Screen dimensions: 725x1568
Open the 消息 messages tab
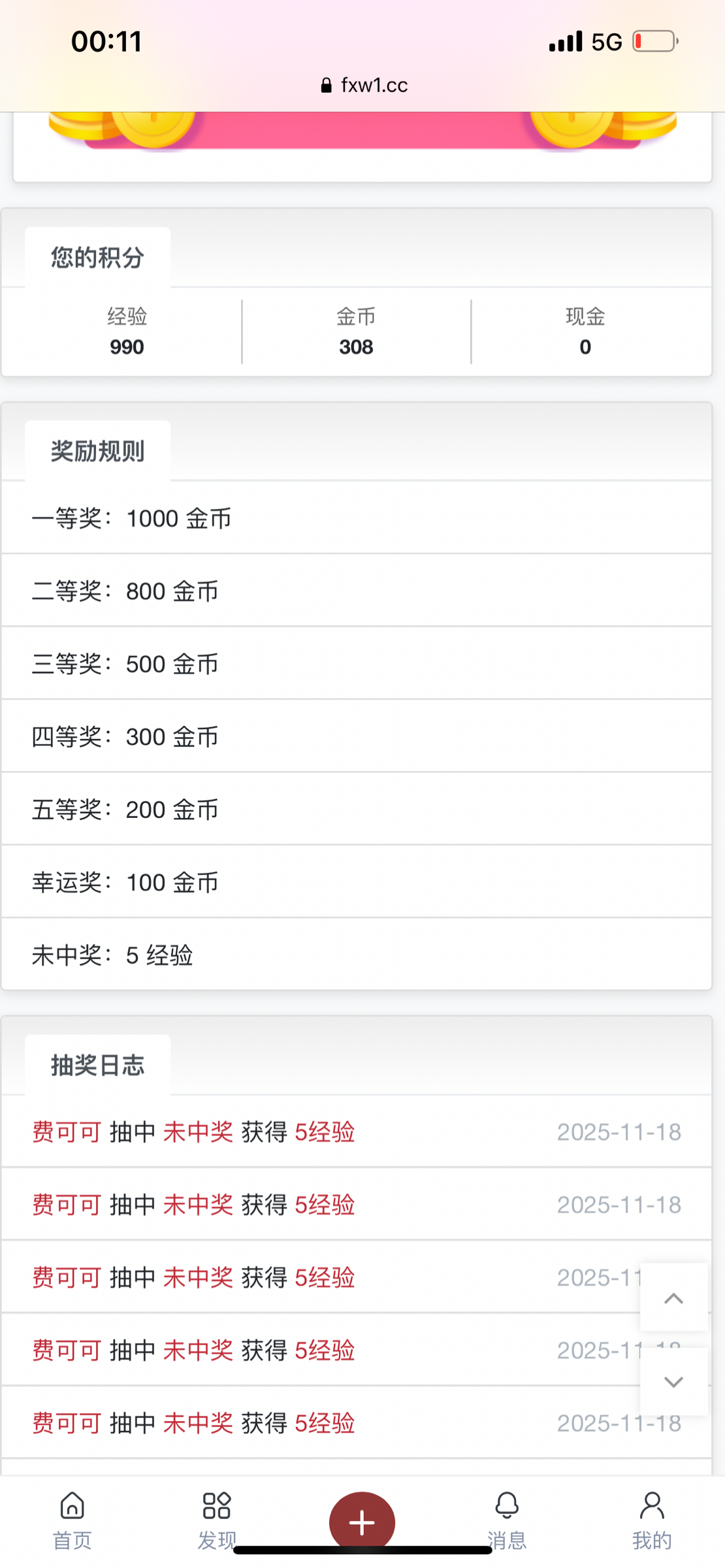(x=507, y=1520)
